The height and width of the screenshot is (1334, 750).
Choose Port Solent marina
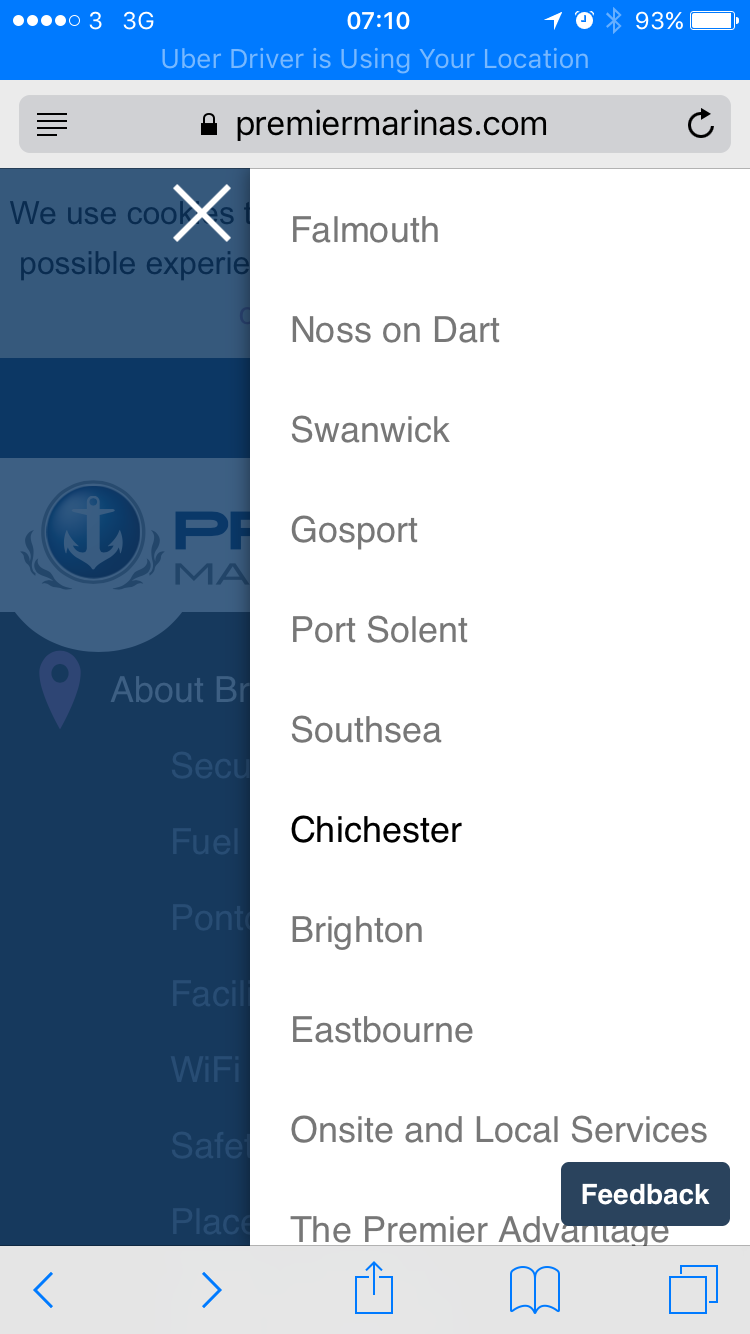[x=379, y=630]
